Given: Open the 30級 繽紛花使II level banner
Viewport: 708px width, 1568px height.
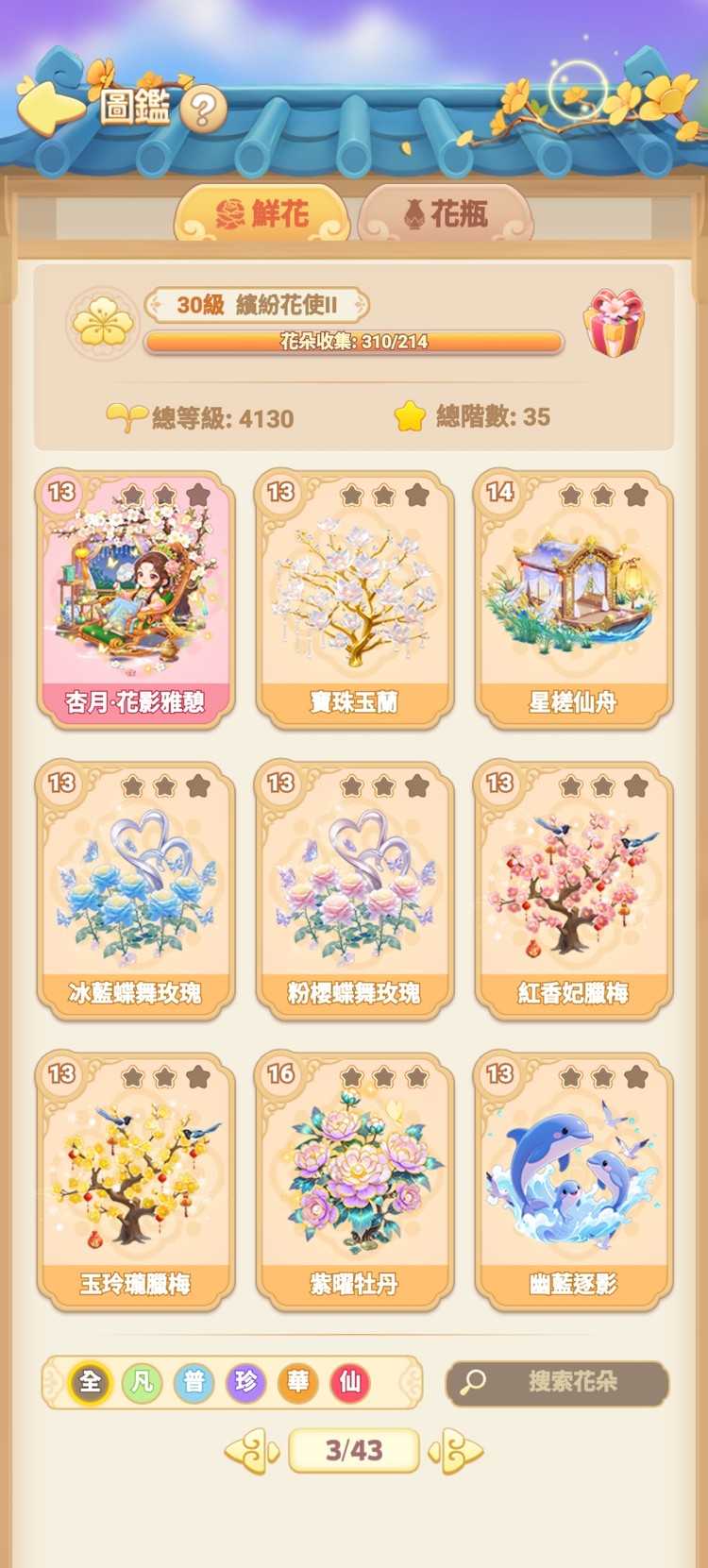Looking at the screenshot, I should (x=257, y=305).
